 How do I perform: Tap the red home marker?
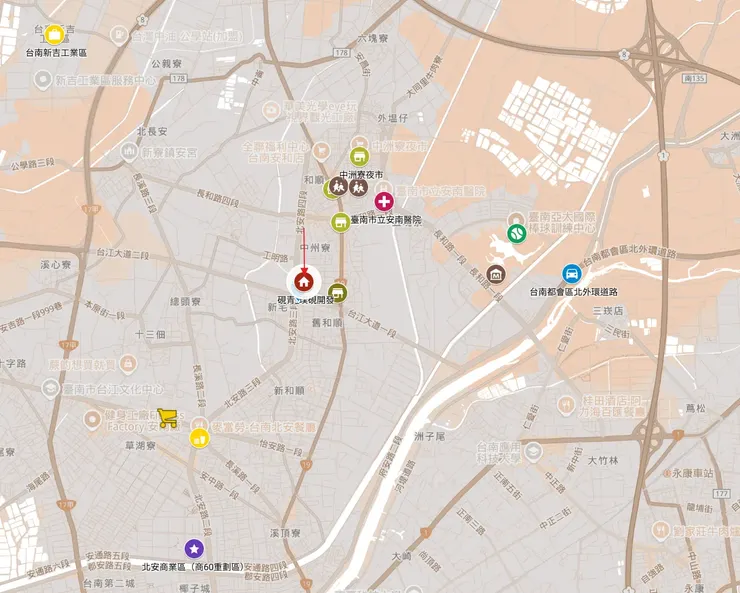point(303,282)
